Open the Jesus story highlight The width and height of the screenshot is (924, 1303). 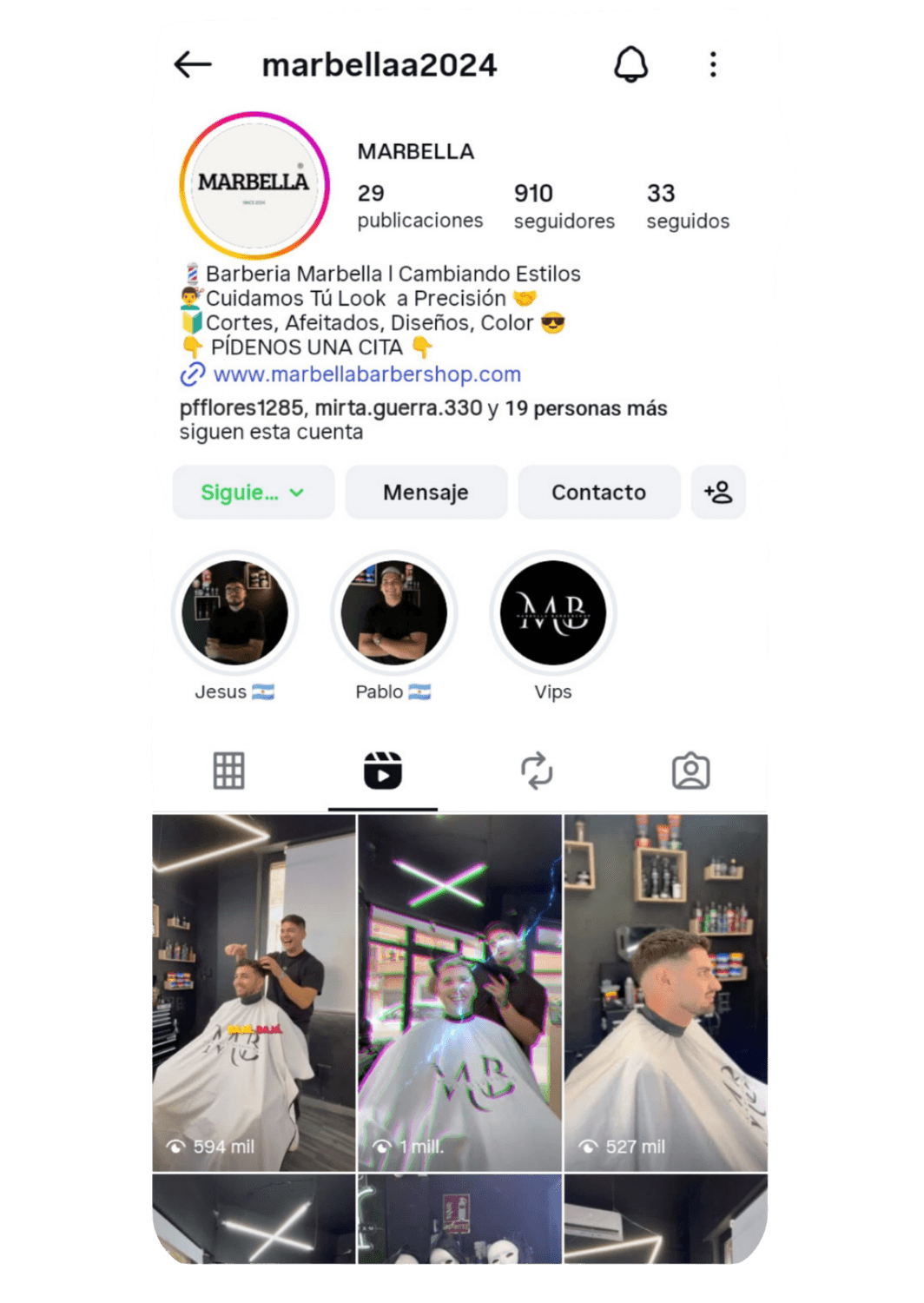click(x=234, y=613)
